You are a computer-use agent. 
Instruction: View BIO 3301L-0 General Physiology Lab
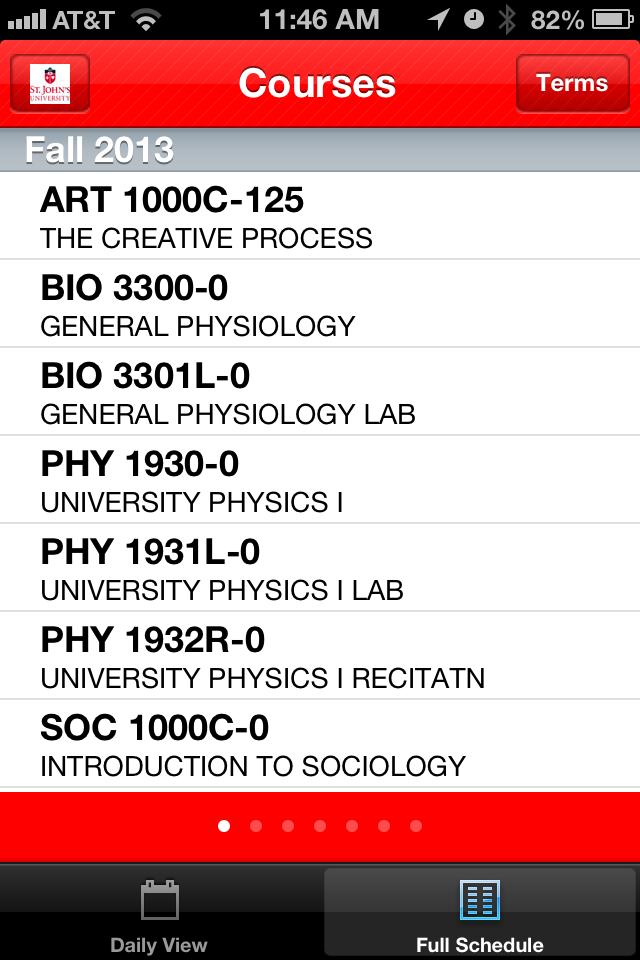click(320, 392)
